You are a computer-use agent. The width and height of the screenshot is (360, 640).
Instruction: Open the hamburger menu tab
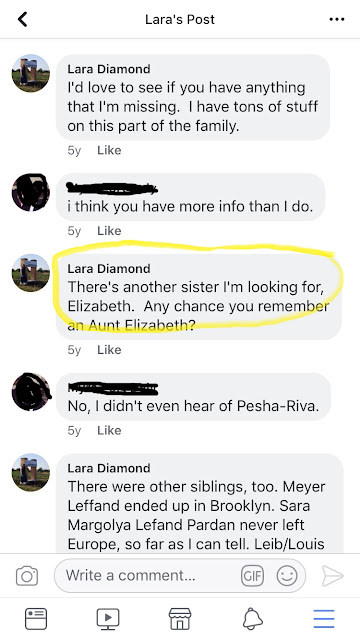click(x=324, y=619)
